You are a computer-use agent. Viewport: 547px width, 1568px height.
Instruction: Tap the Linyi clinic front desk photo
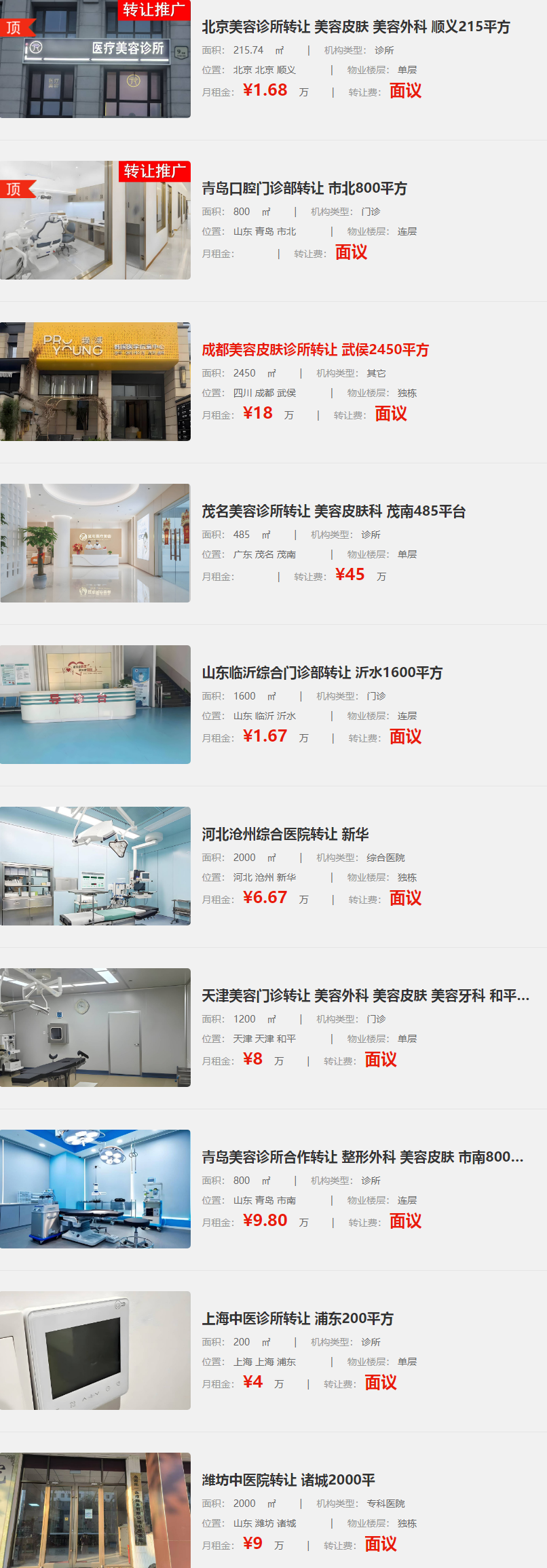click(x=95, y=705)
